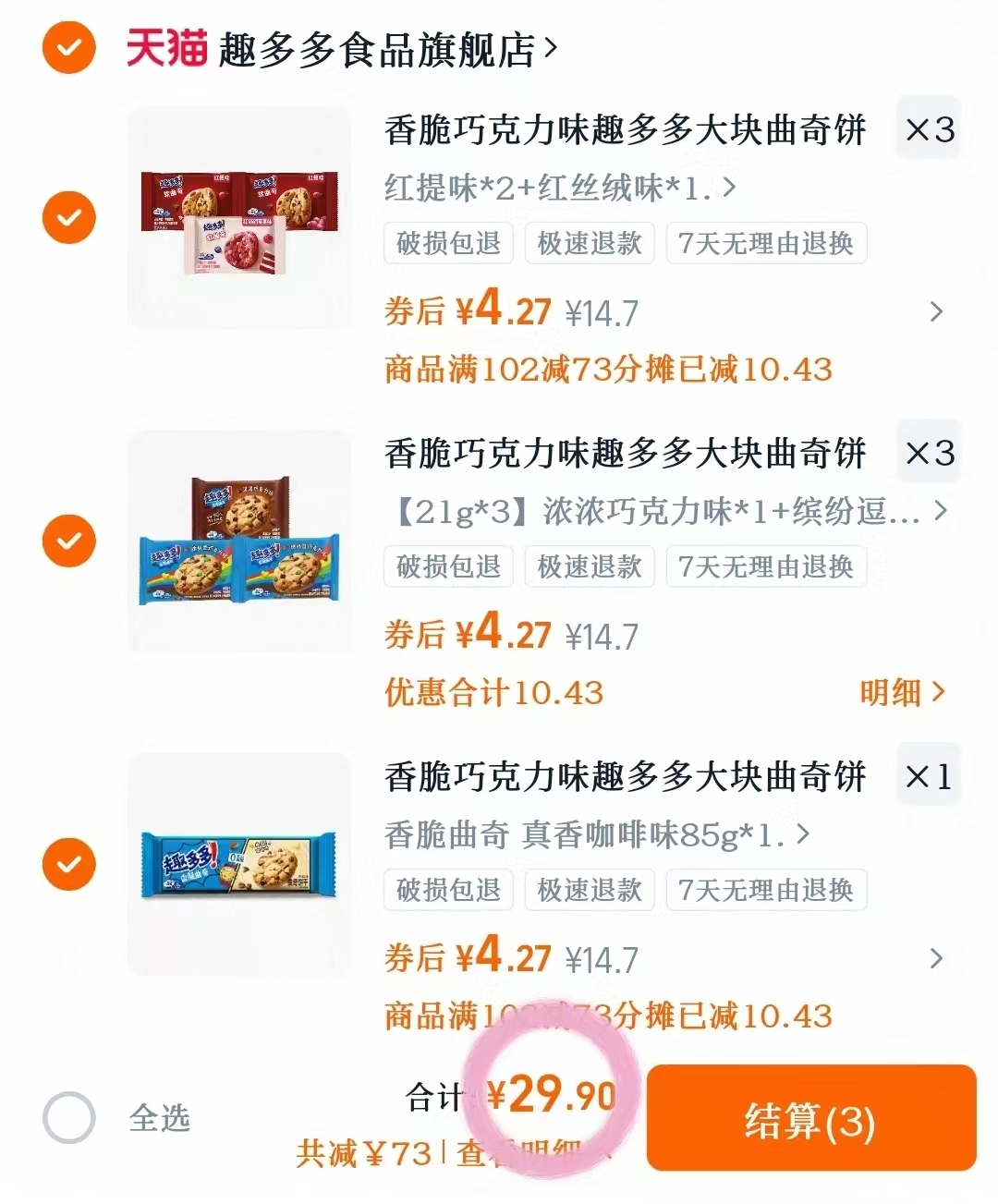Deselect the red velvet cookies item
Image resolution: width=998 pixels, height=1204 pixels.
(x=67, y=216)
